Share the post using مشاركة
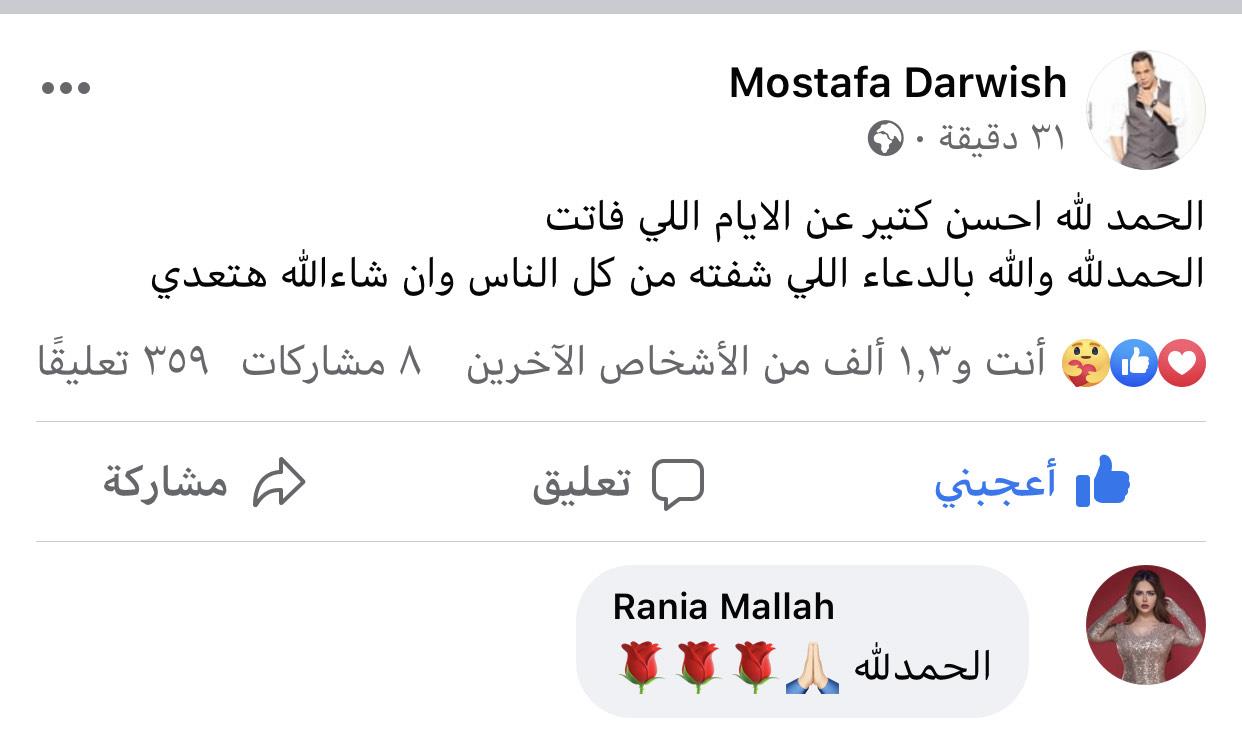Image resolution: width=1242 pixels, height=741 pixels. click(204, 484)
